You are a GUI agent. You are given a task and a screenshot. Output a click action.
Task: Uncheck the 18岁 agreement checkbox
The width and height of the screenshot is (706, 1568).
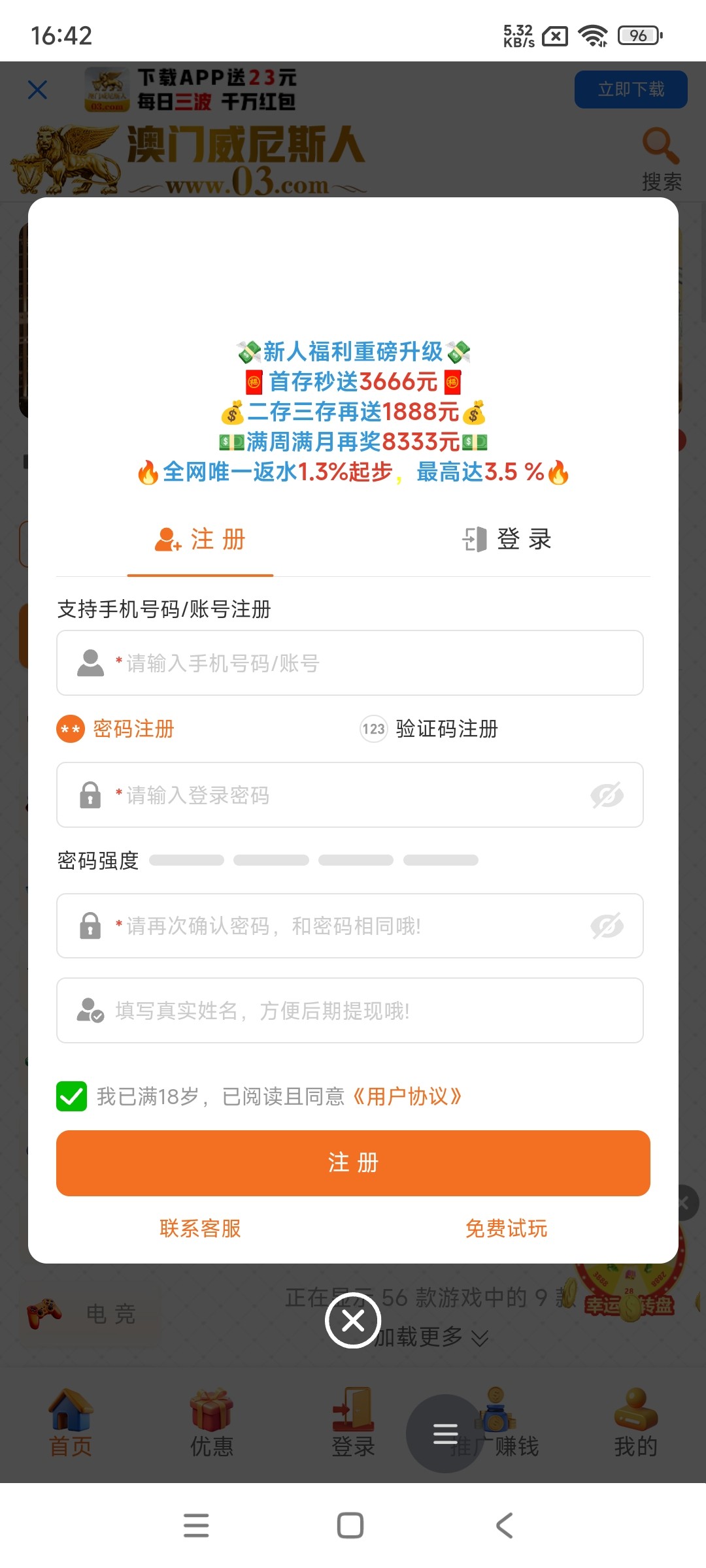(71, 1096)
